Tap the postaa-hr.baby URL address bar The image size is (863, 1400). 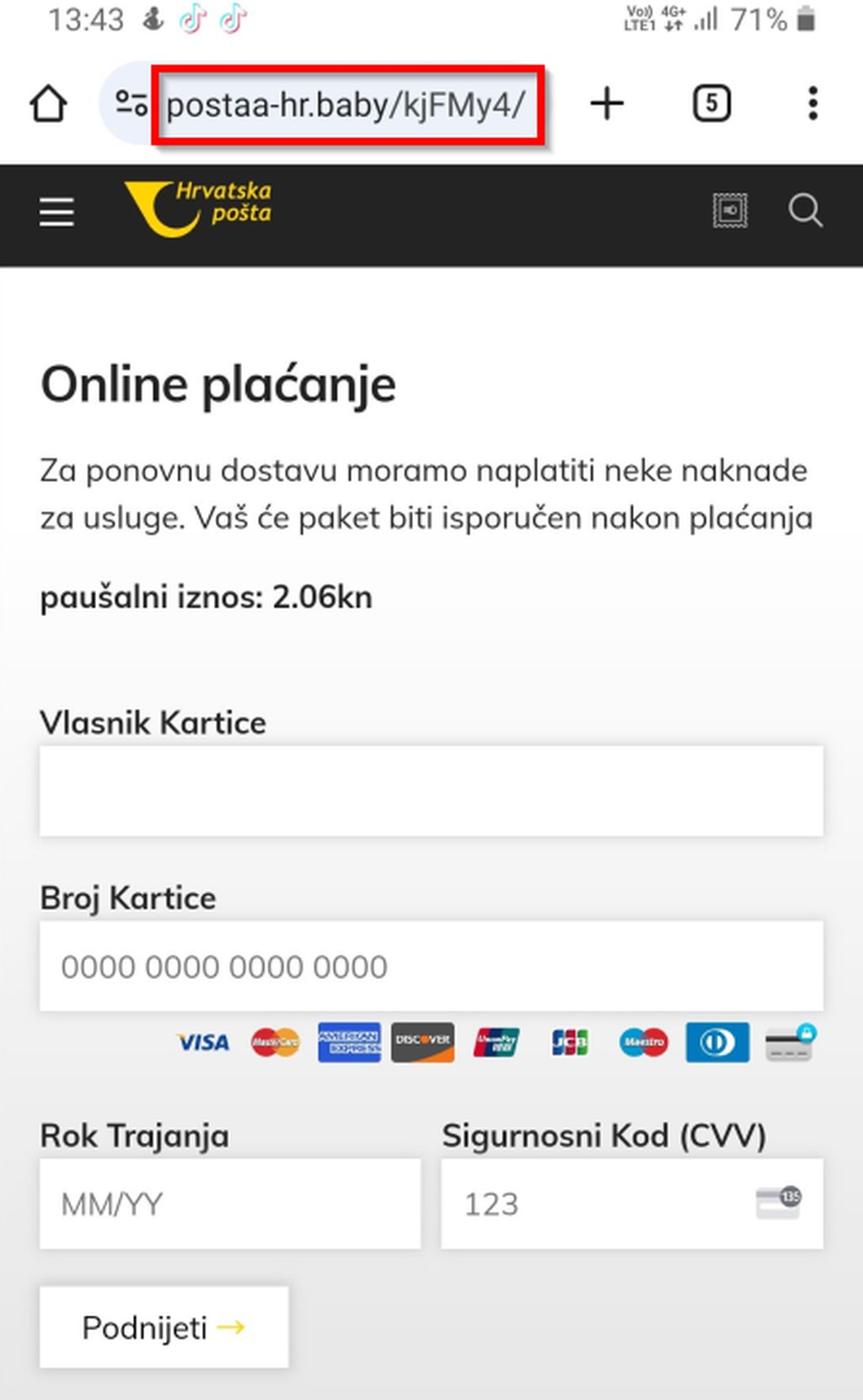tap(346, 105)
